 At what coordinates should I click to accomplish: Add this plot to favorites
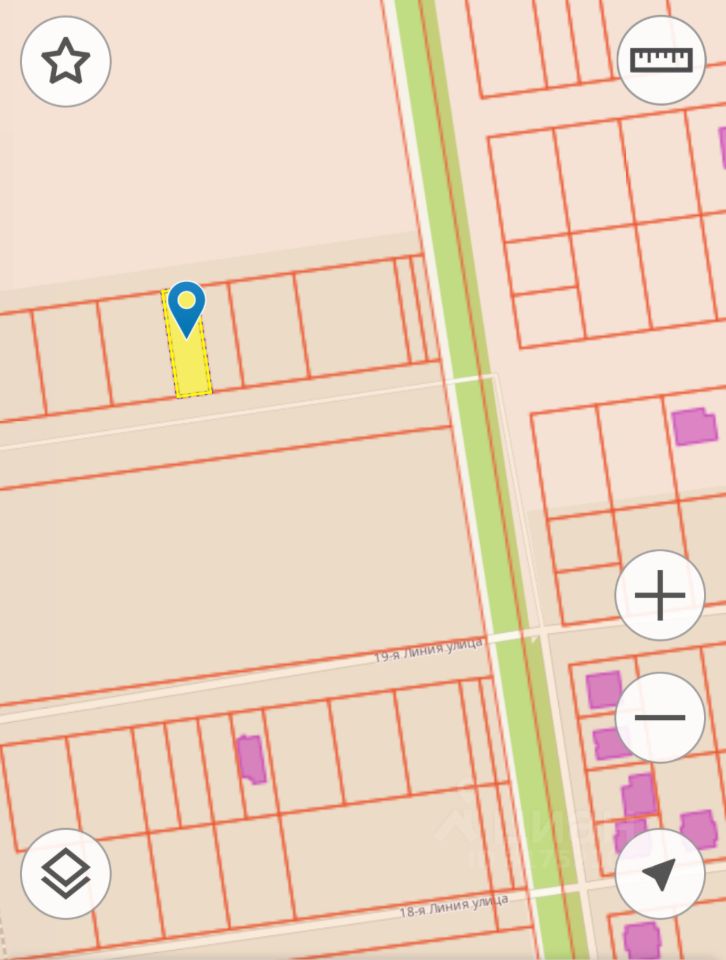(x=66, y=62)
